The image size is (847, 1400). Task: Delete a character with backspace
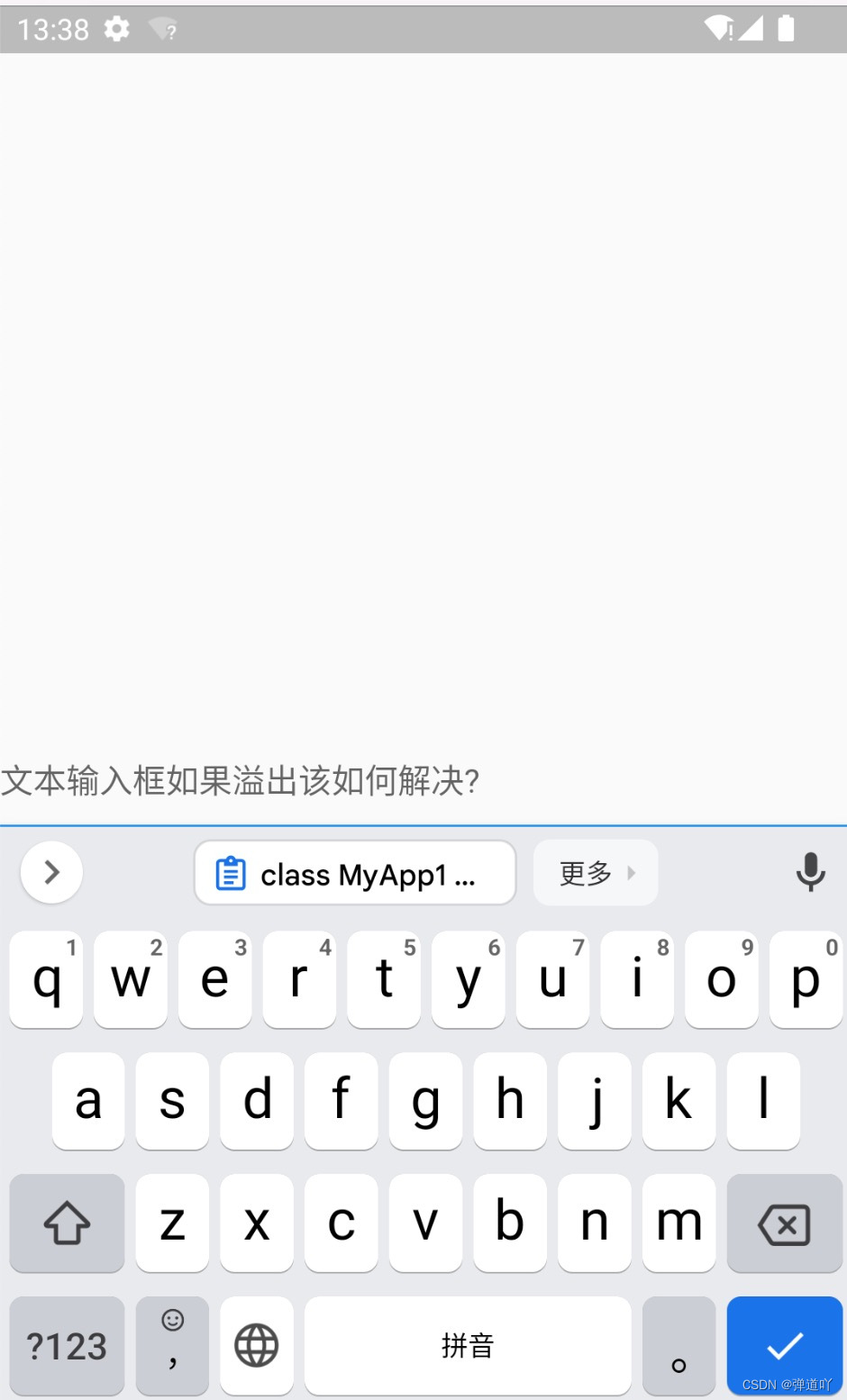click(784, 1223)
